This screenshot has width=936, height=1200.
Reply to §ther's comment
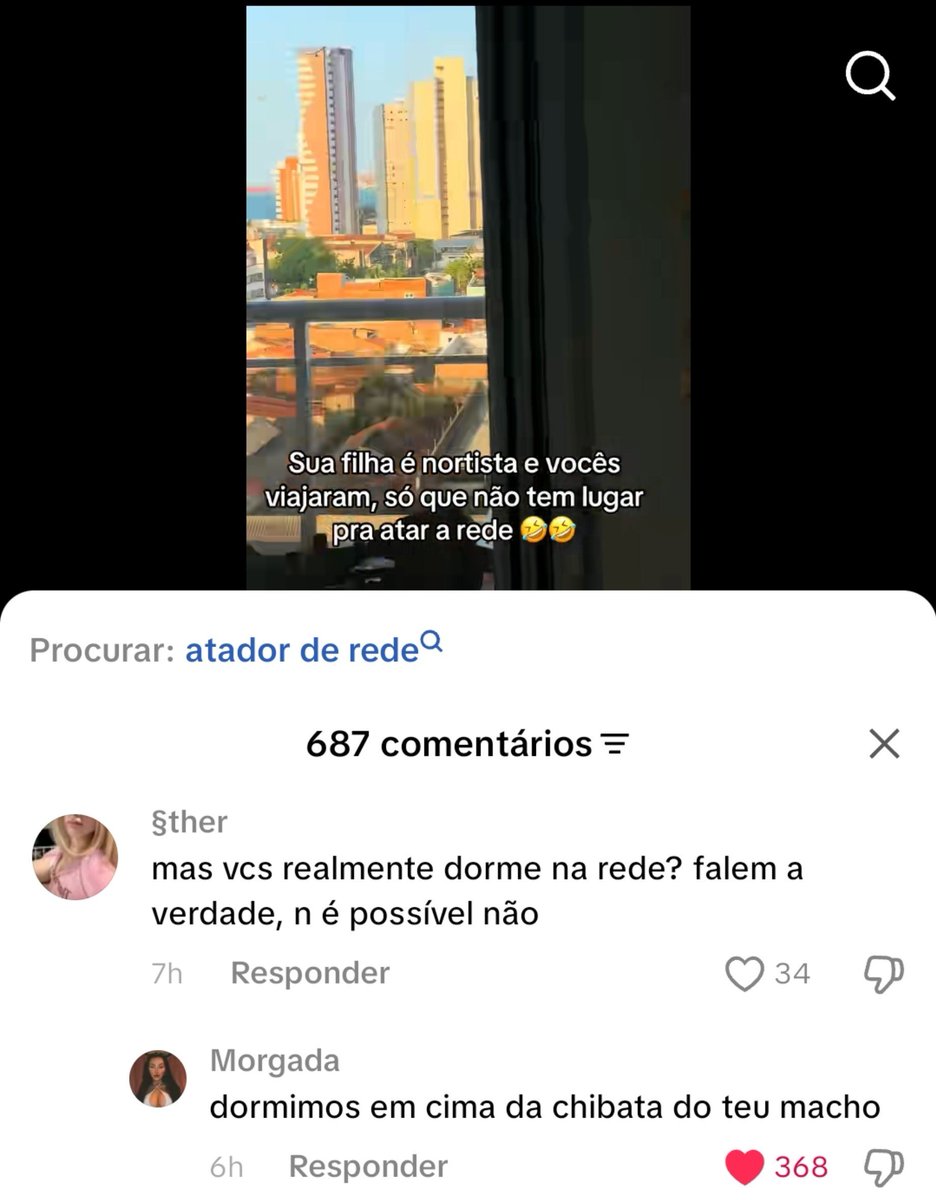click(310, 973)
